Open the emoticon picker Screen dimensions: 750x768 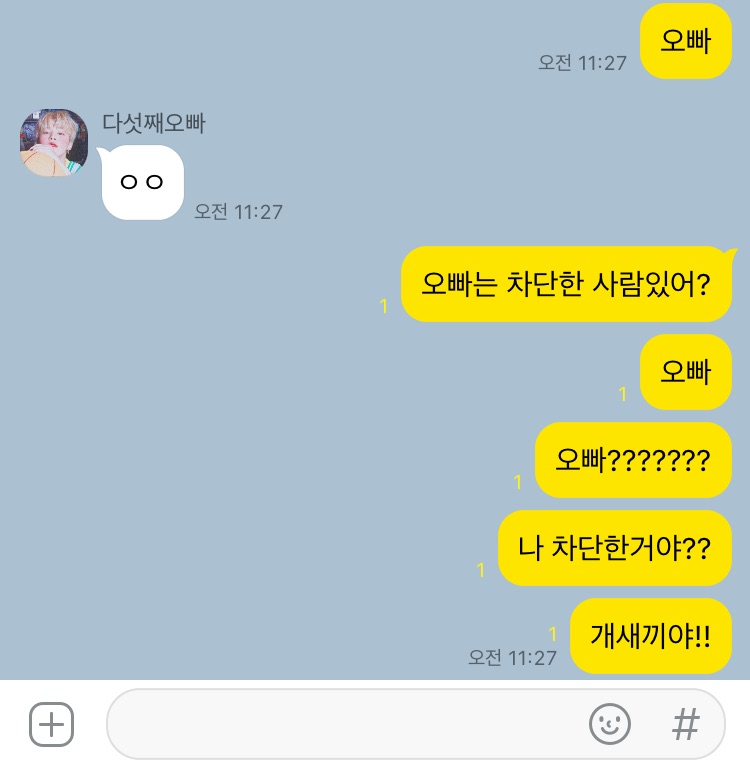click(609, 724)
